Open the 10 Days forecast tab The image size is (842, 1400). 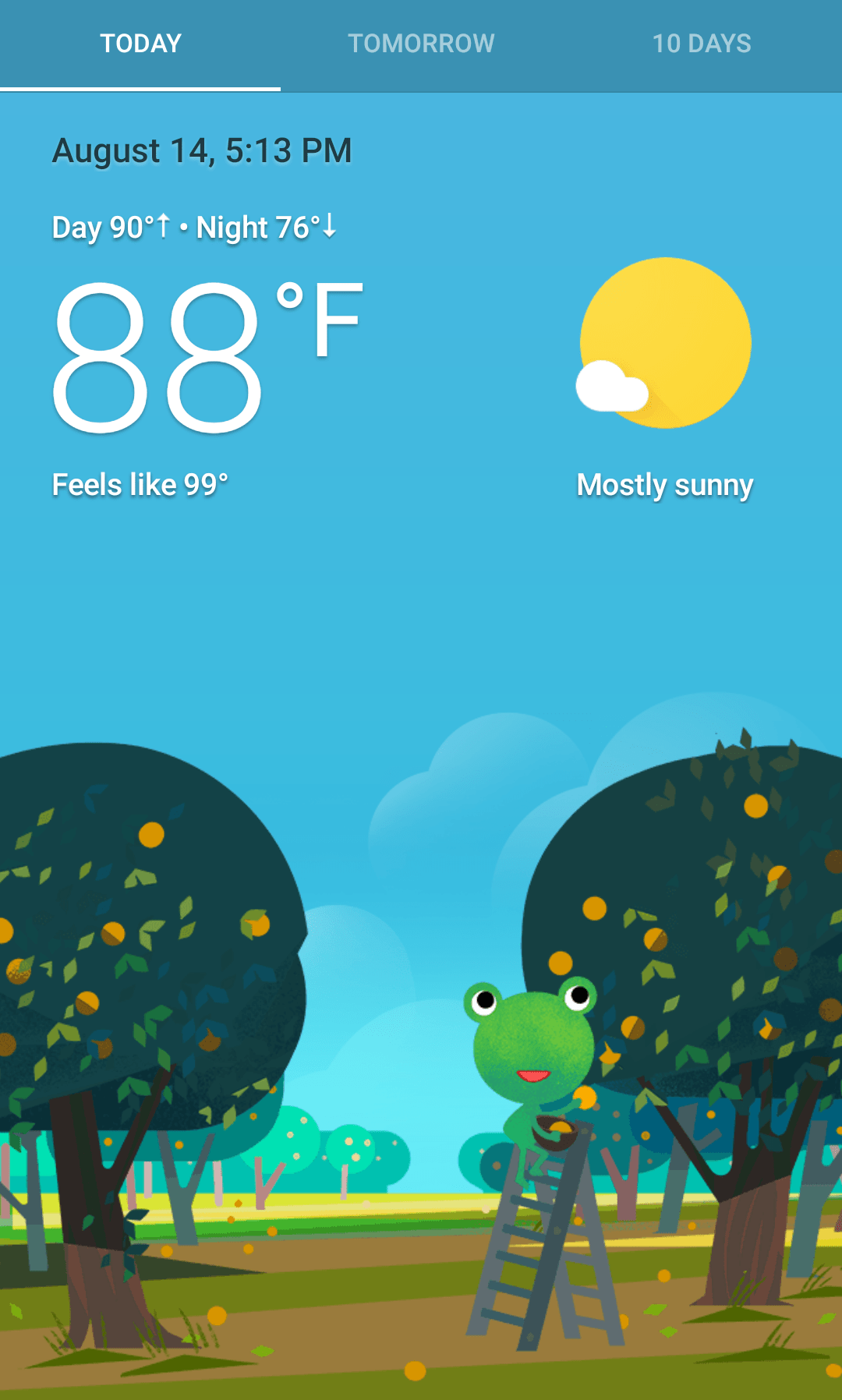(x=702, y=44)
